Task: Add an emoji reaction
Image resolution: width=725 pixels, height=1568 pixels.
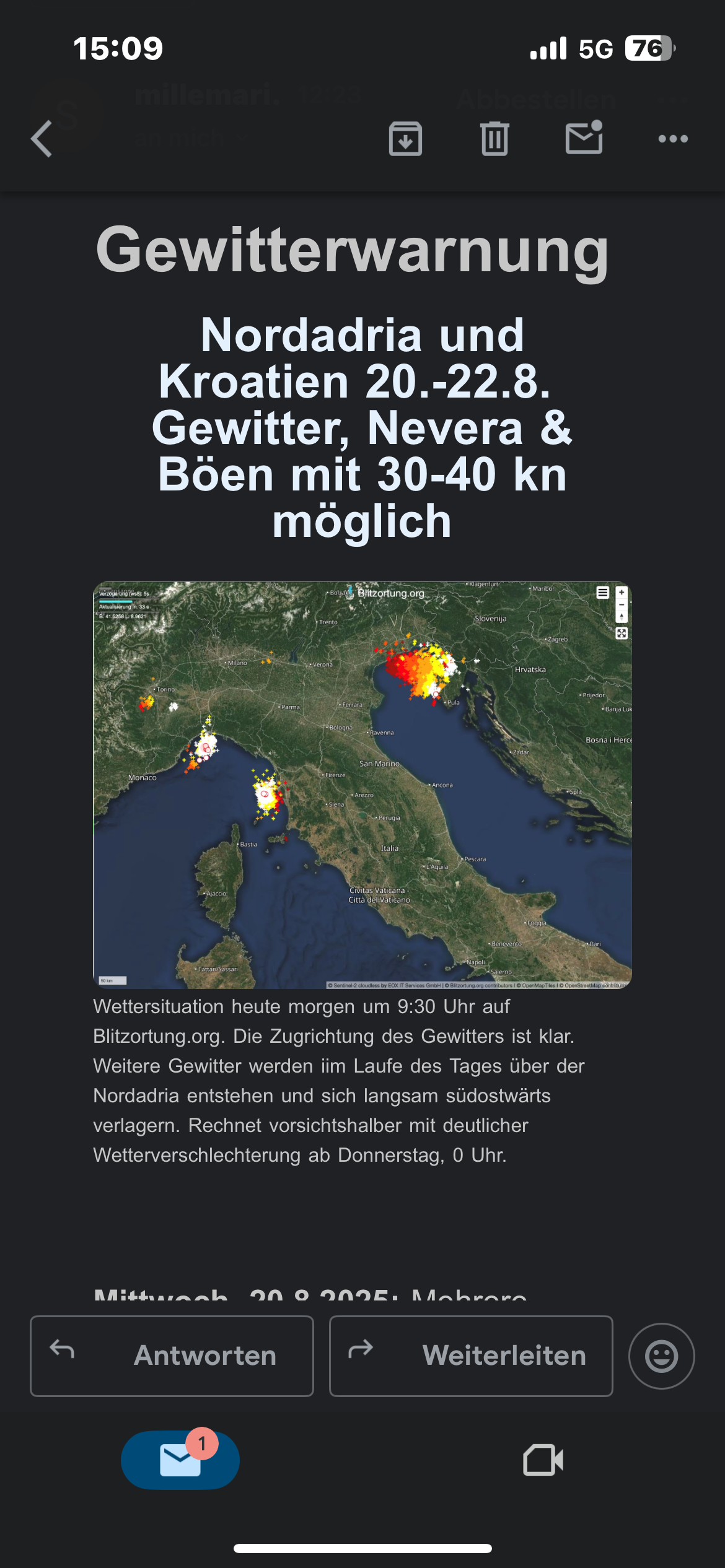Action: pyautogui.click(x=661, y=1356)
